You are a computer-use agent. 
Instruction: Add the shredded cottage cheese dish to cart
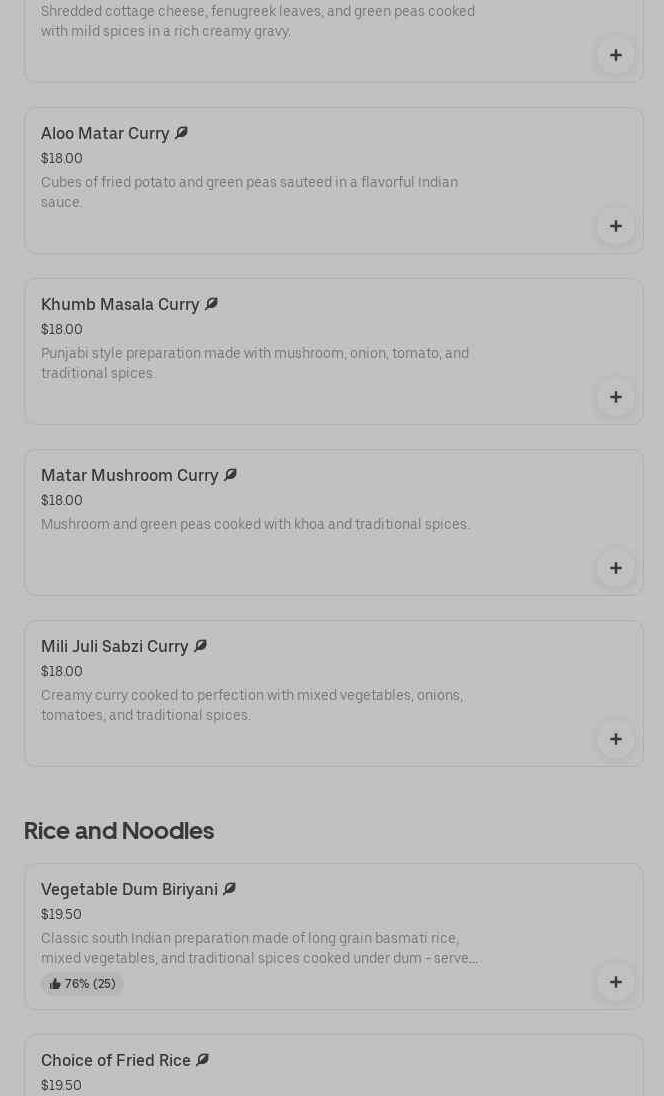[x=615, y=55]
